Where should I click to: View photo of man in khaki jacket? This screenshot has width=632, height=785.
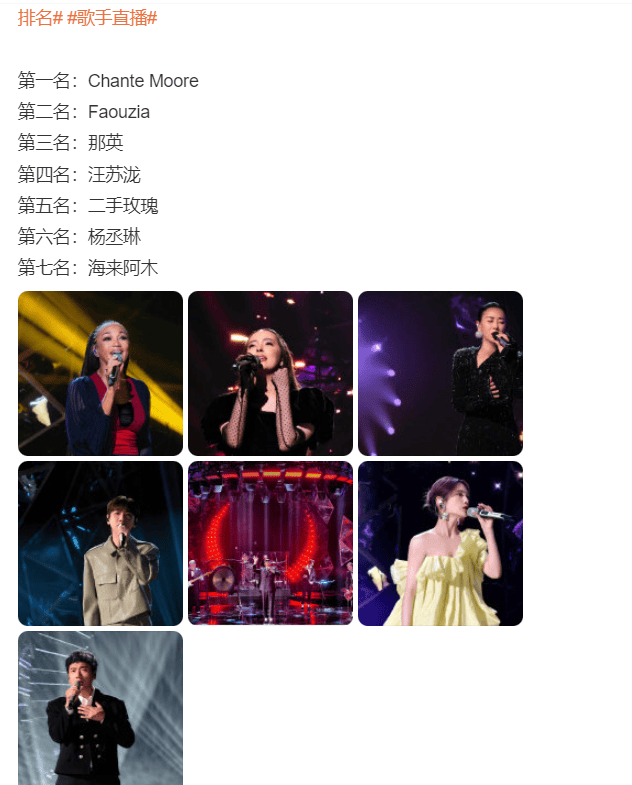(100, 543)
